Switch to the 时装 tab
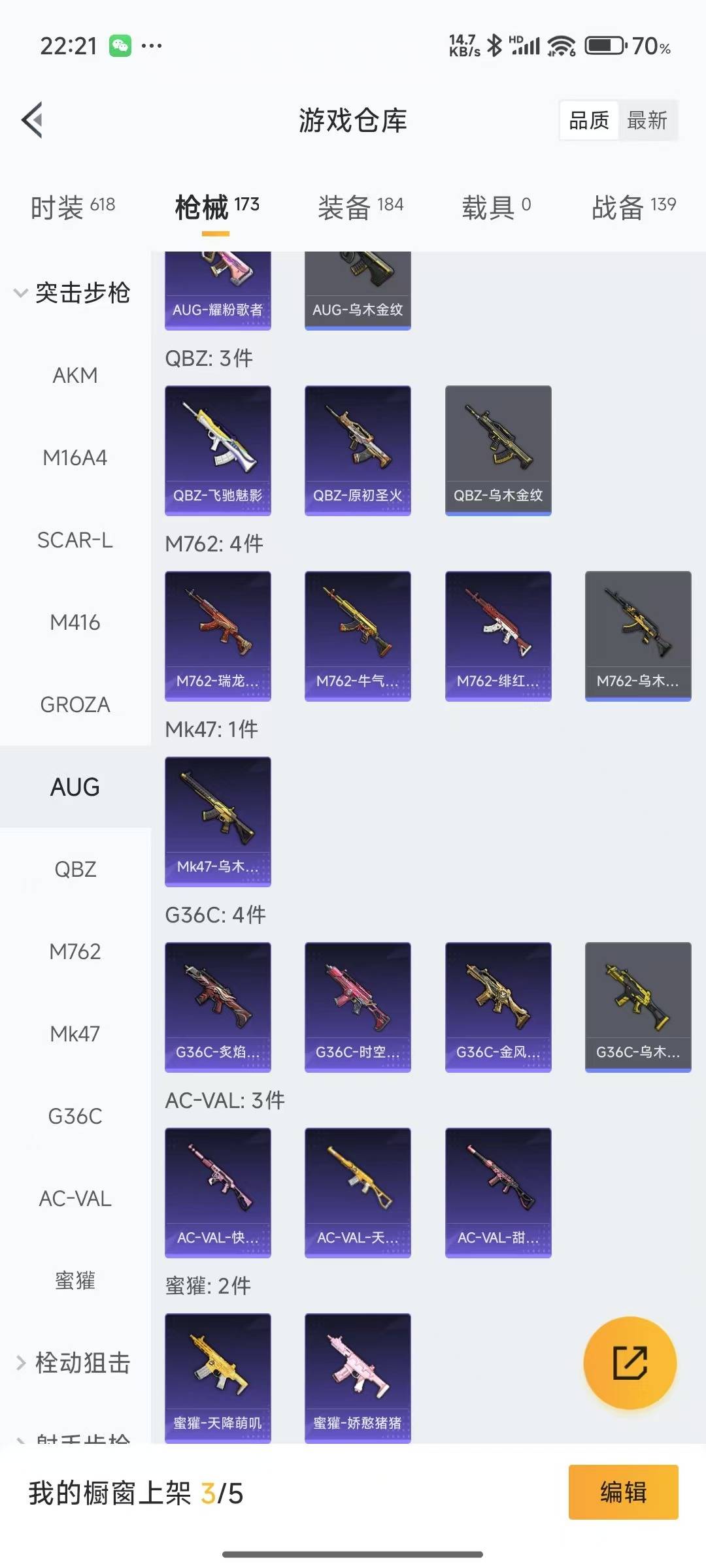The image size is (706, 1568). tap(73, 208)
